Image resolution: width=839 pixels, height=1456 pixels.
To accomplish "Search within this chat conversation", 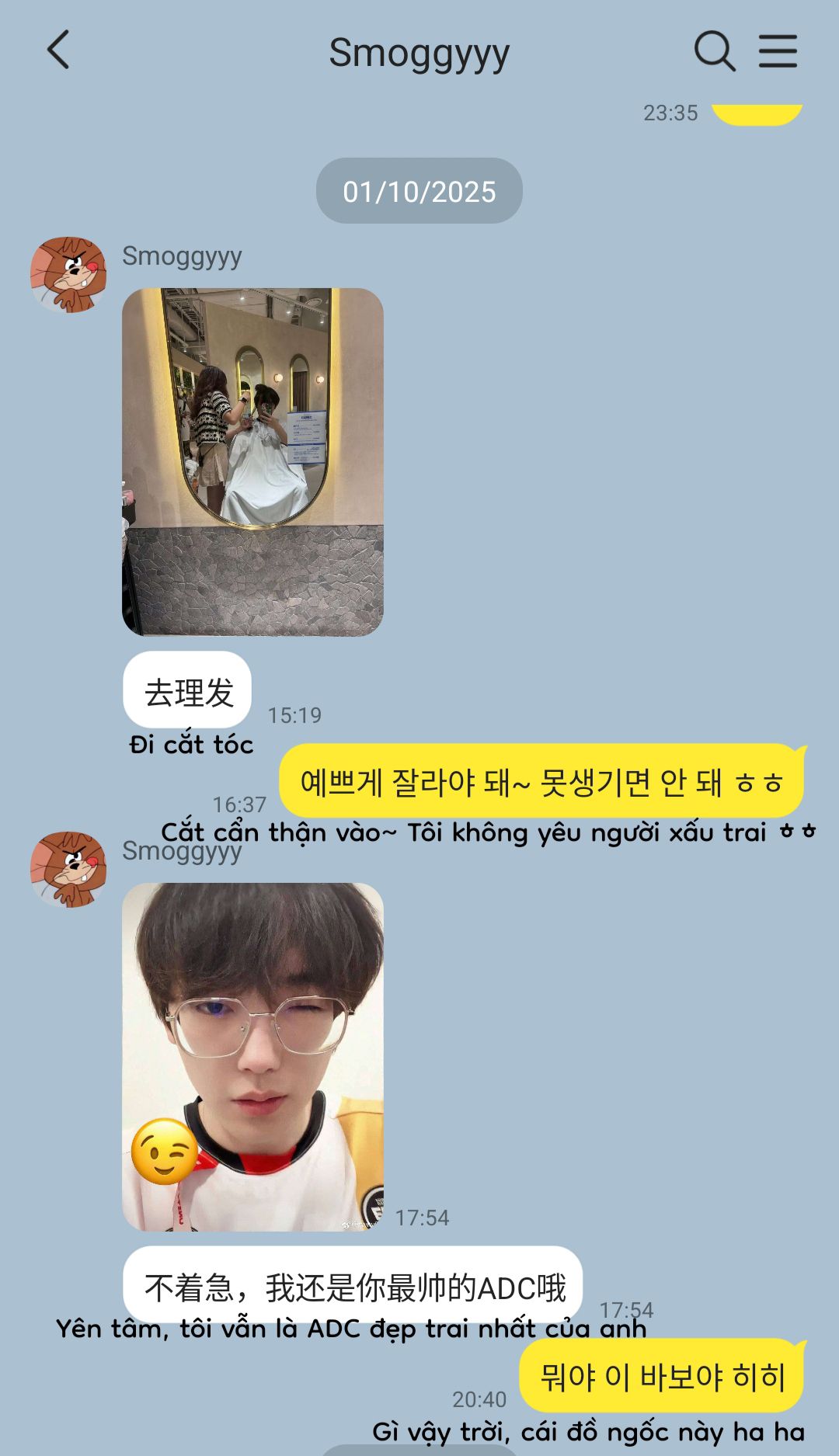I will (714, 51).
